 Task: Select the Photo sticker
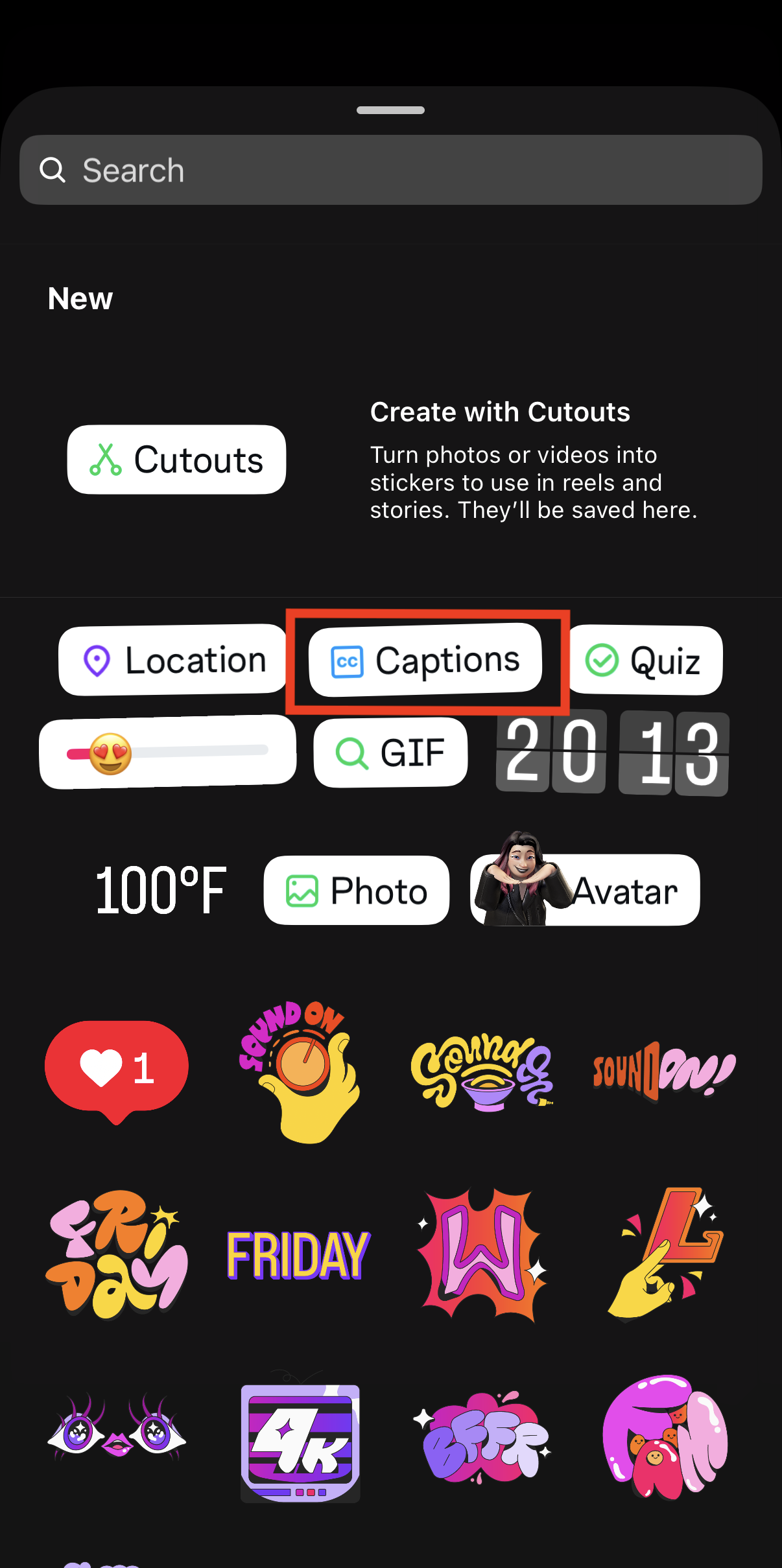tap(356, 891)
